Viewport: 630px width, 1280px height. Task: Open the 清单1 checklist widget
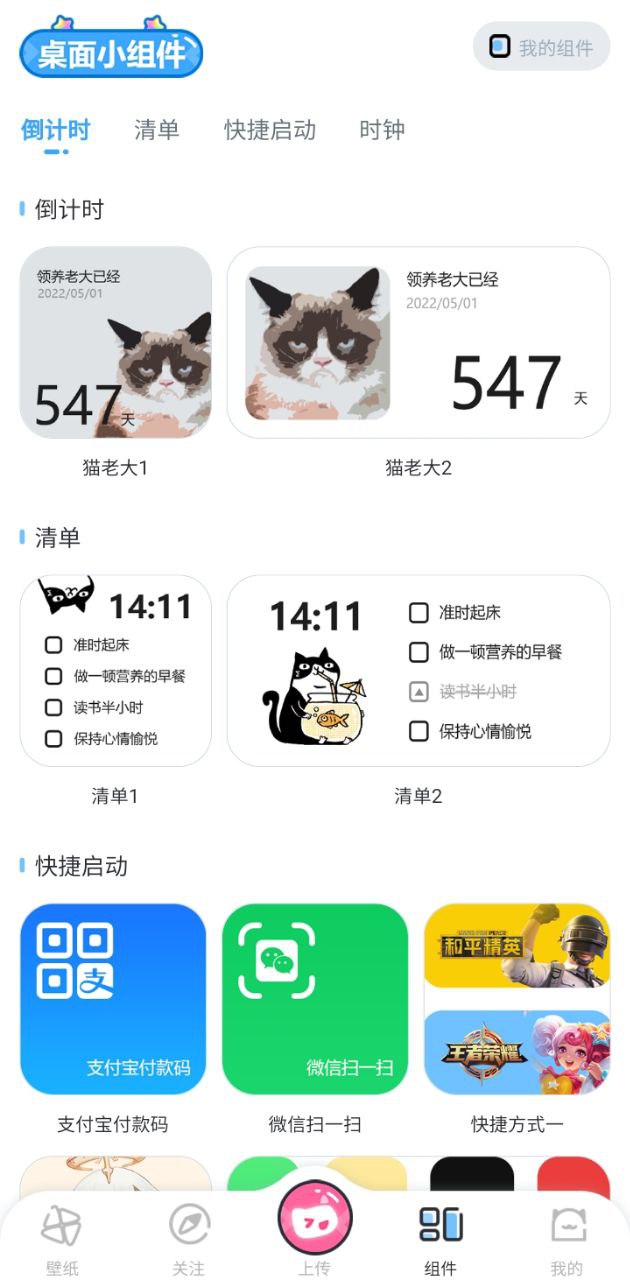tap(116, 671)
